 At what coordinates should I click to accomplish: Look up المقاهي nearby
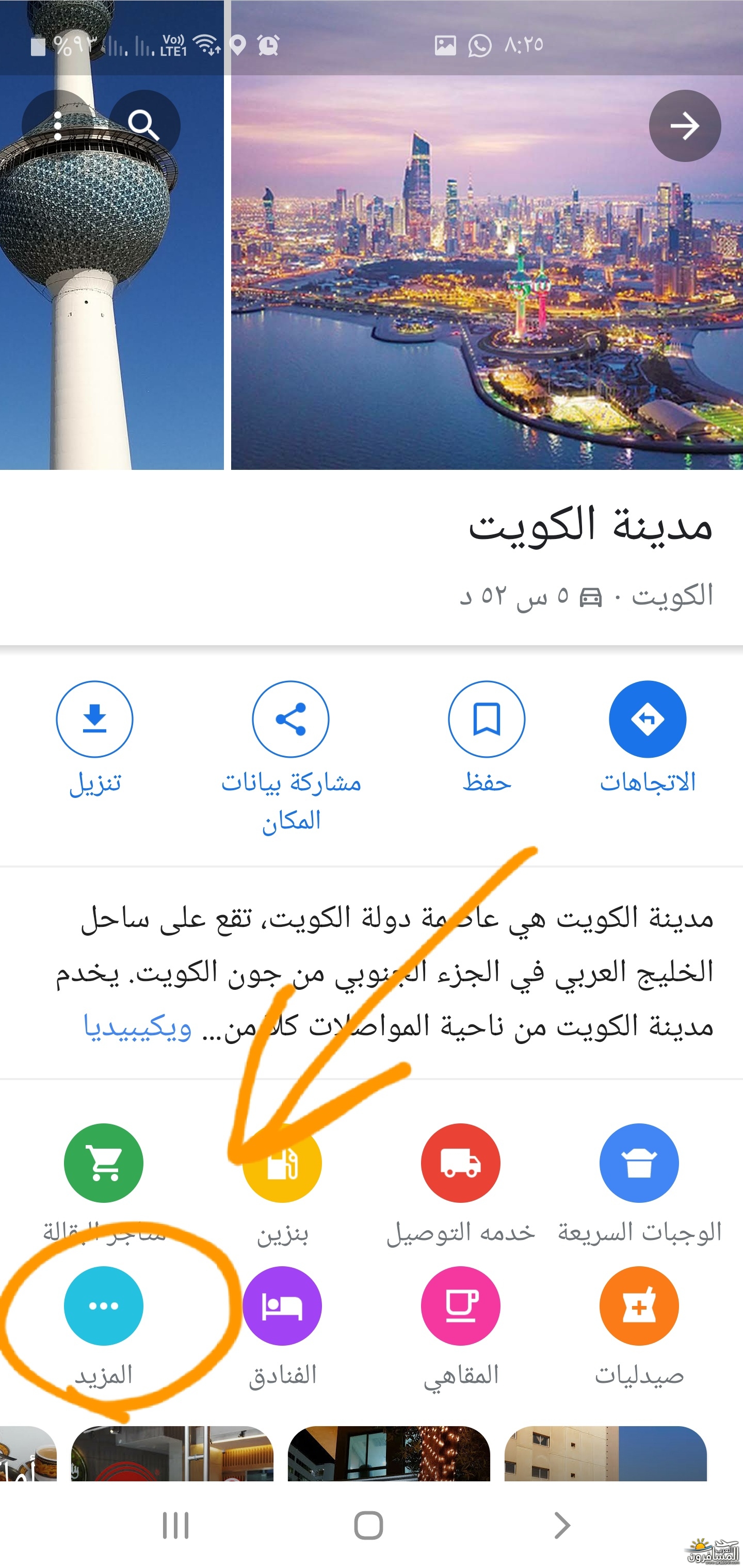click(x=460, y=1305)
